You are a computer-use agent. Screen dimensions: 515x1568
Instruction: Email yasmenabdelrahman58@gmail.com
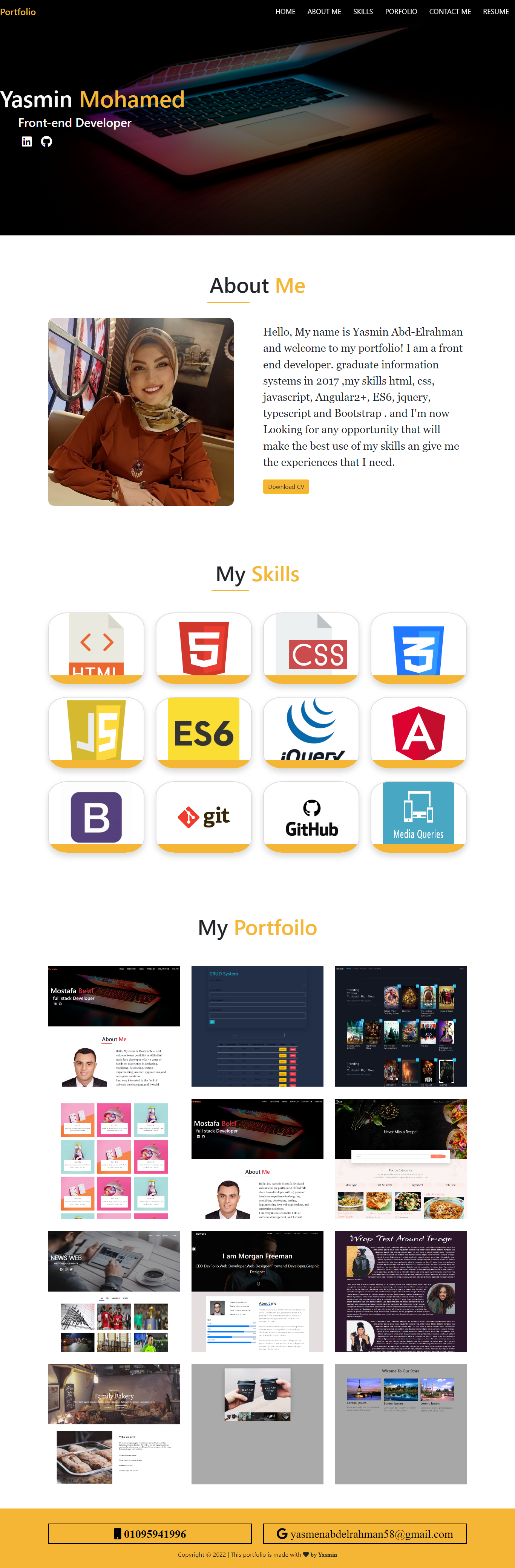coord(365,1533)
